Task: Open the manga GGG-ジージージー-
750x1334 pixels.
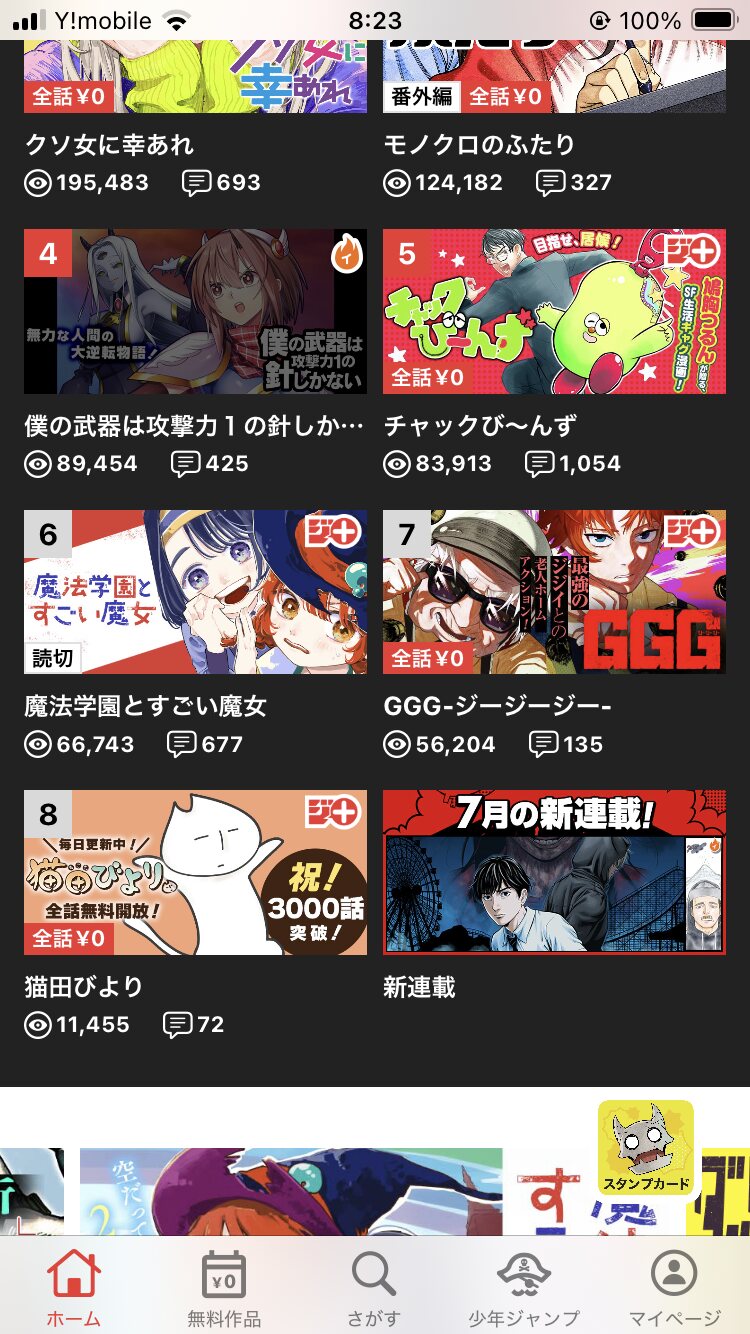Action: point(554,592)
